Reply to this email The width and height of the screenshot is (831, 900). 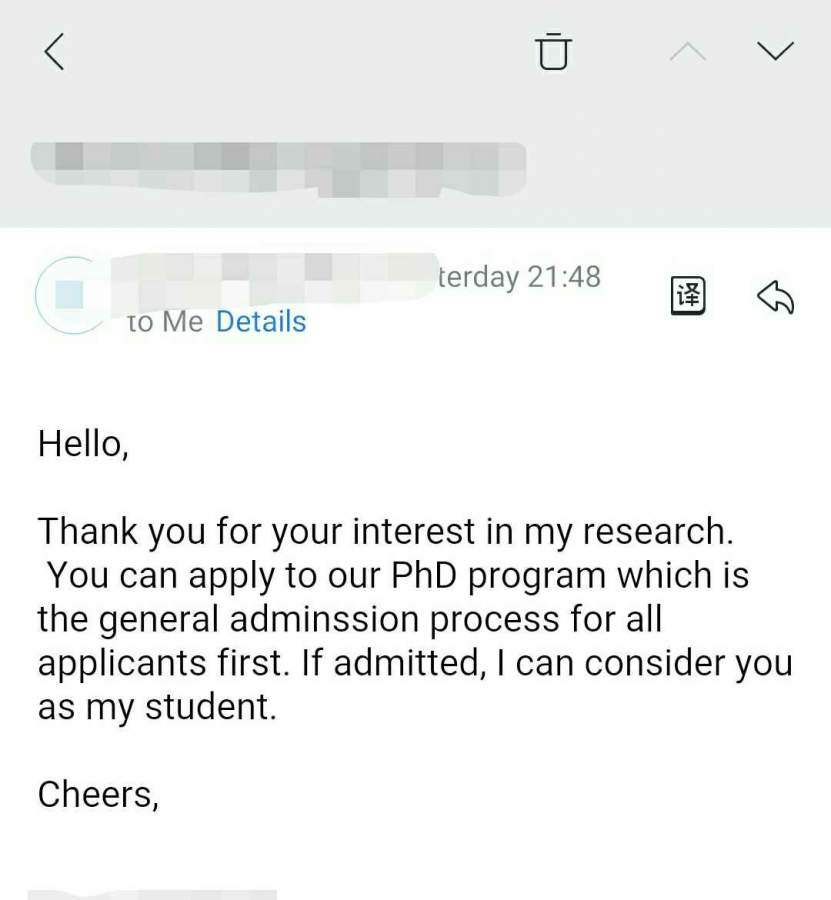click(775, 296)
